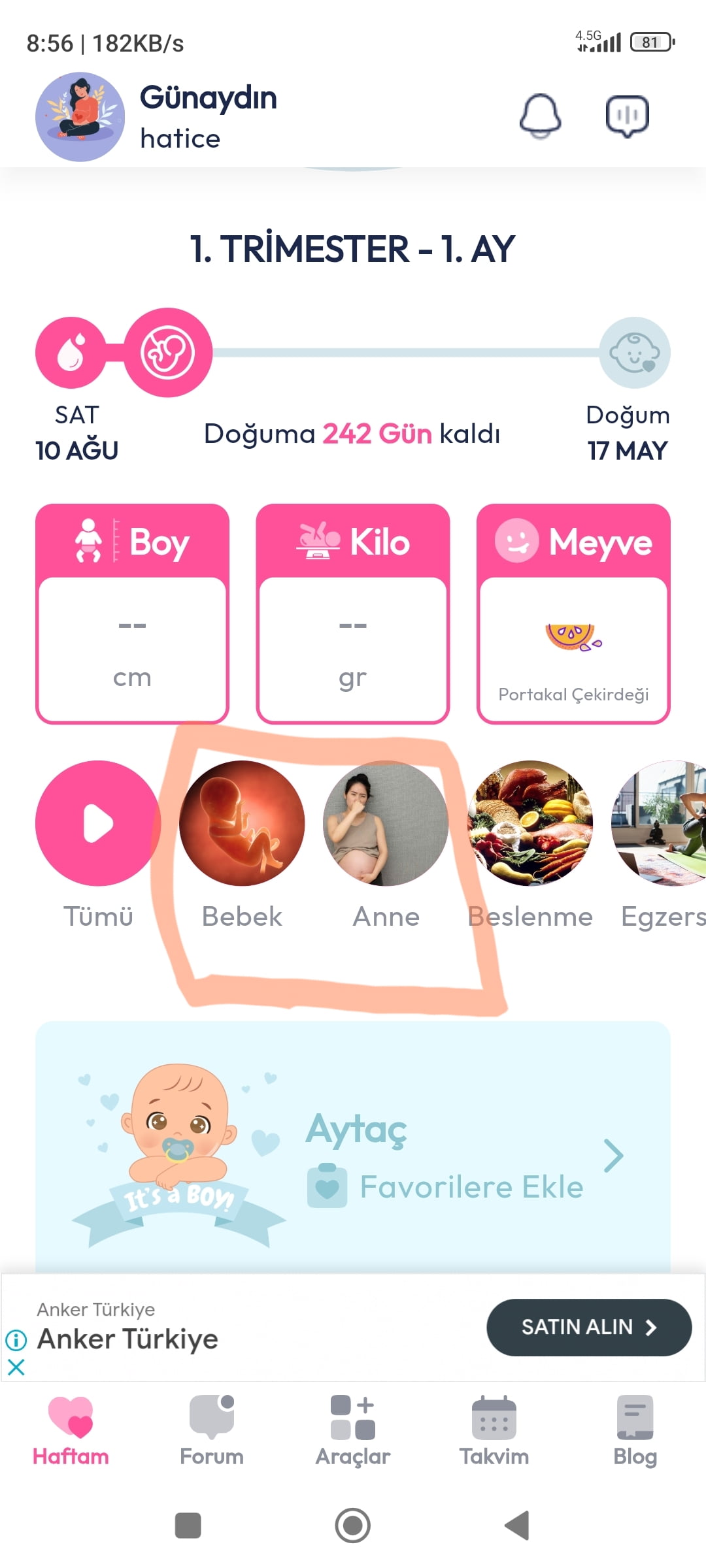Image resolution: width=706 pixels, height=1568 pixels.
Task: Open the Kilo weight card
Action: pyautogui.click(x=353, y=613)
